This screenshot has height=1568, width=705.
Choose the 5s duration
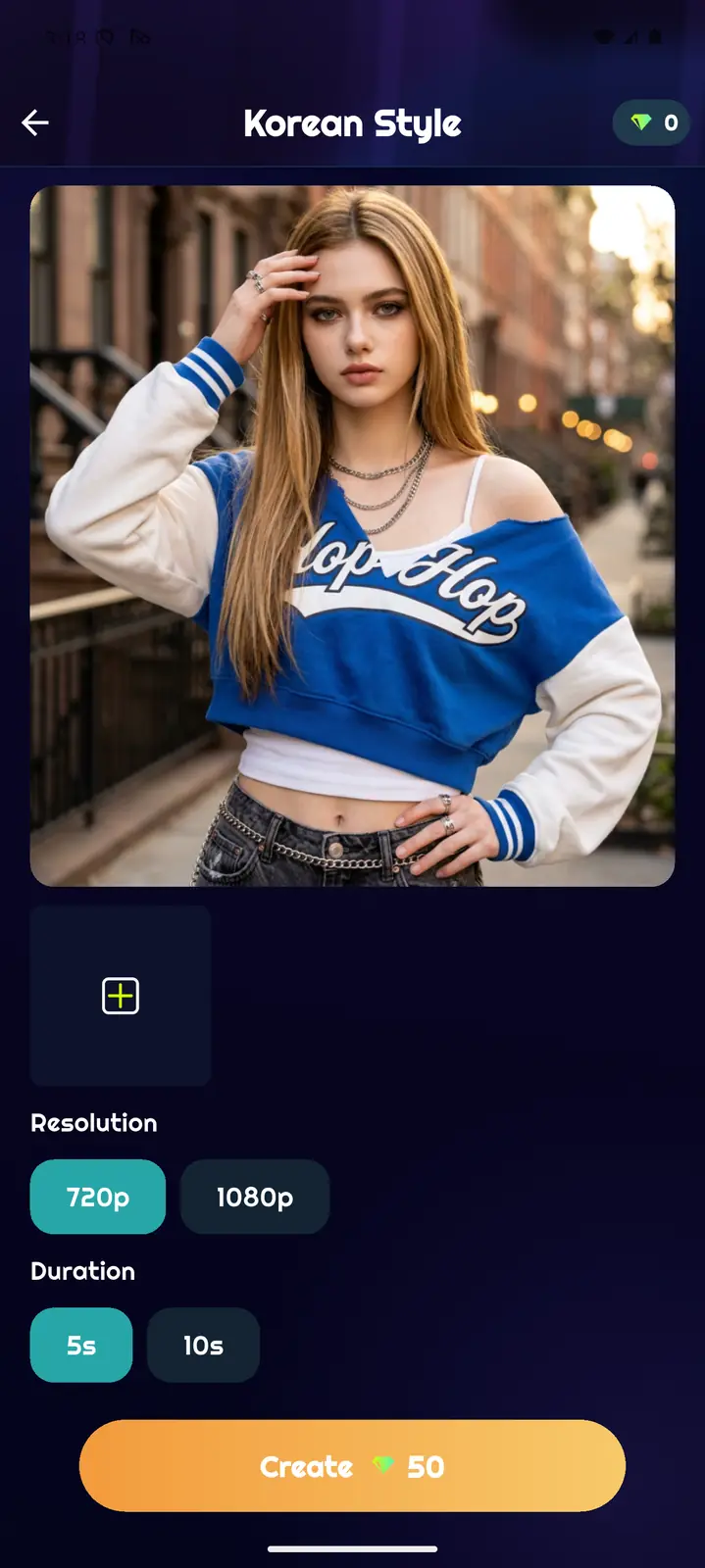pyautogui.click(x=81, y=1346)
